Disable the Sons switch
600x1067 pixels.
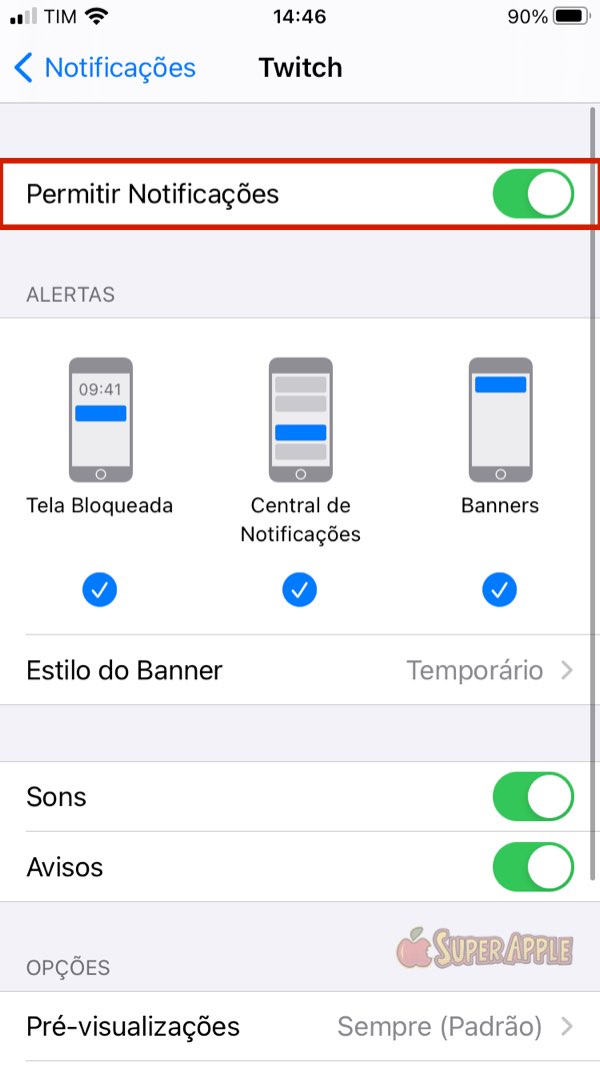click(533, 797)
